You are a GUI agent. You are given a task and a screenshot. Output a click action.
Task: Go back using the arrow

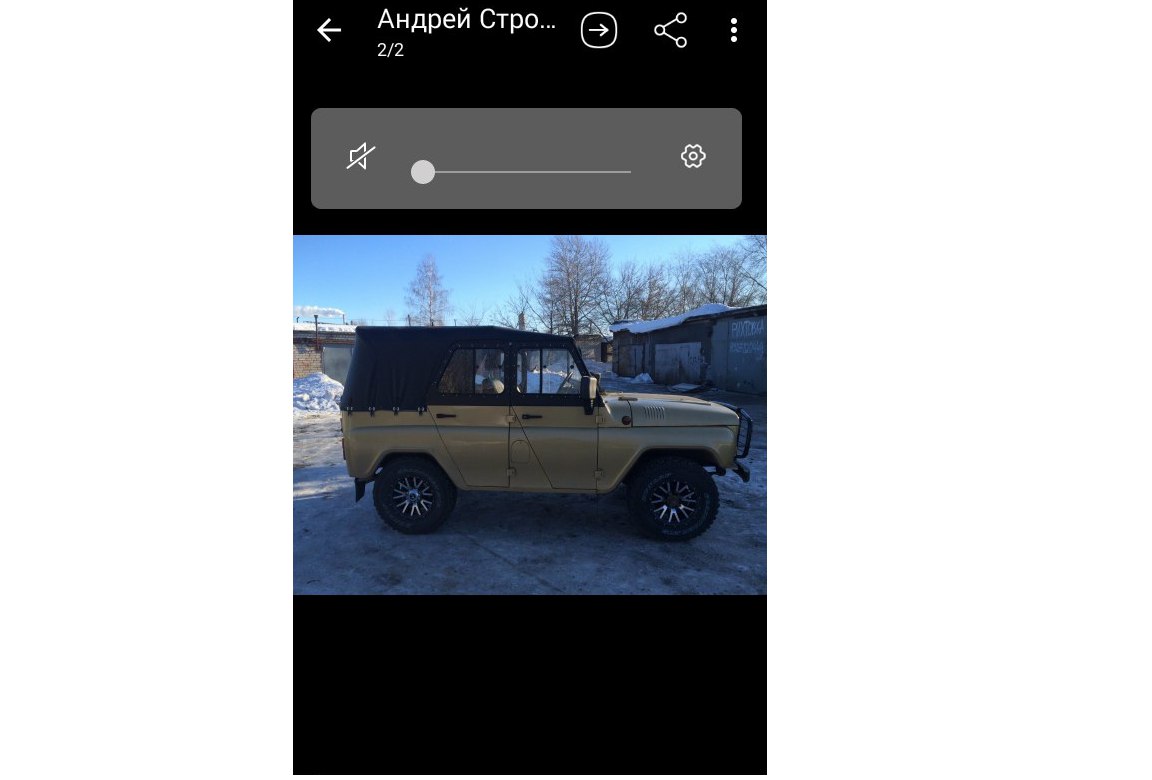(x=329, y=30)
